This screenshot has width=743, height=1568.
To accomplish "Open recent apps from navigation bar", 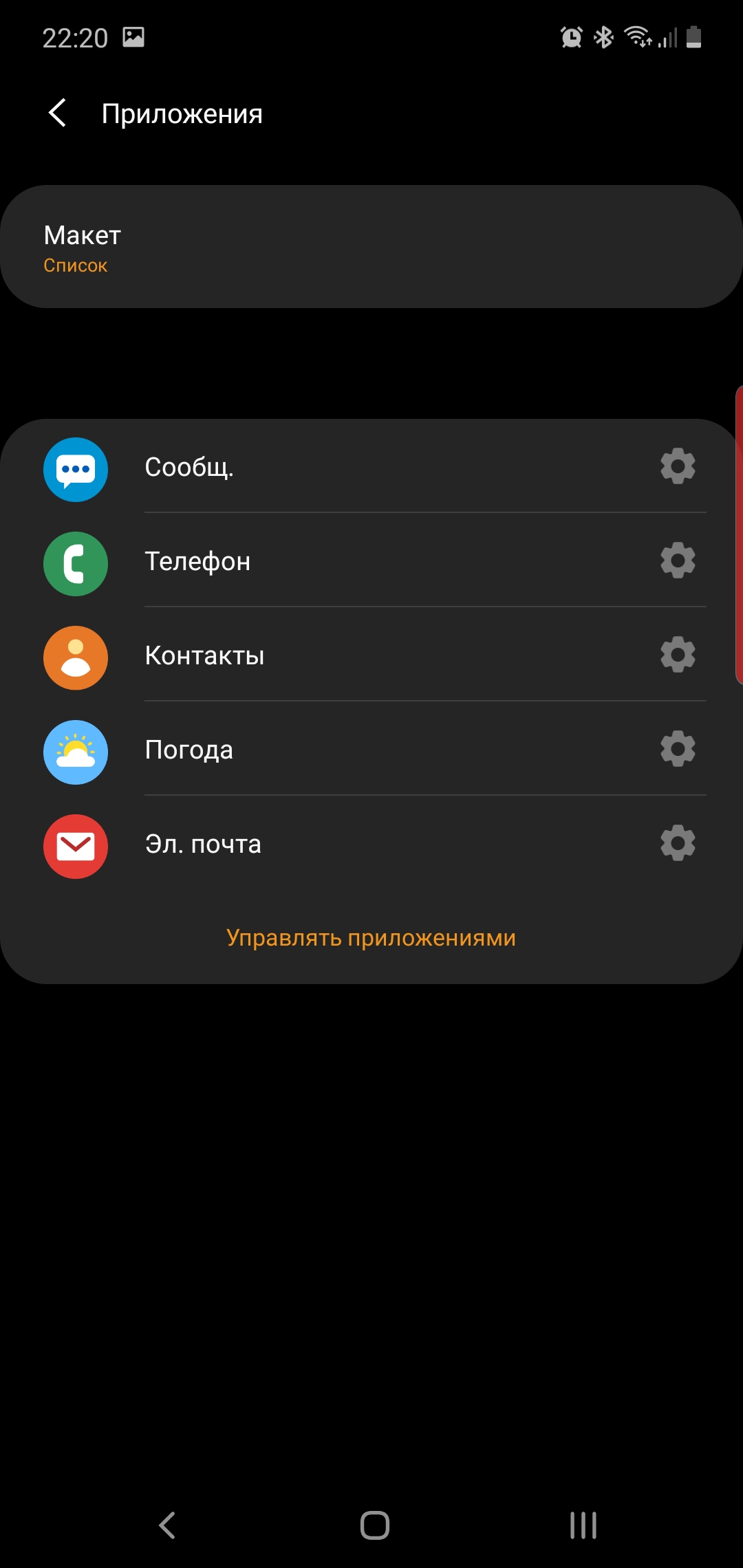I will pos(583,1525).
